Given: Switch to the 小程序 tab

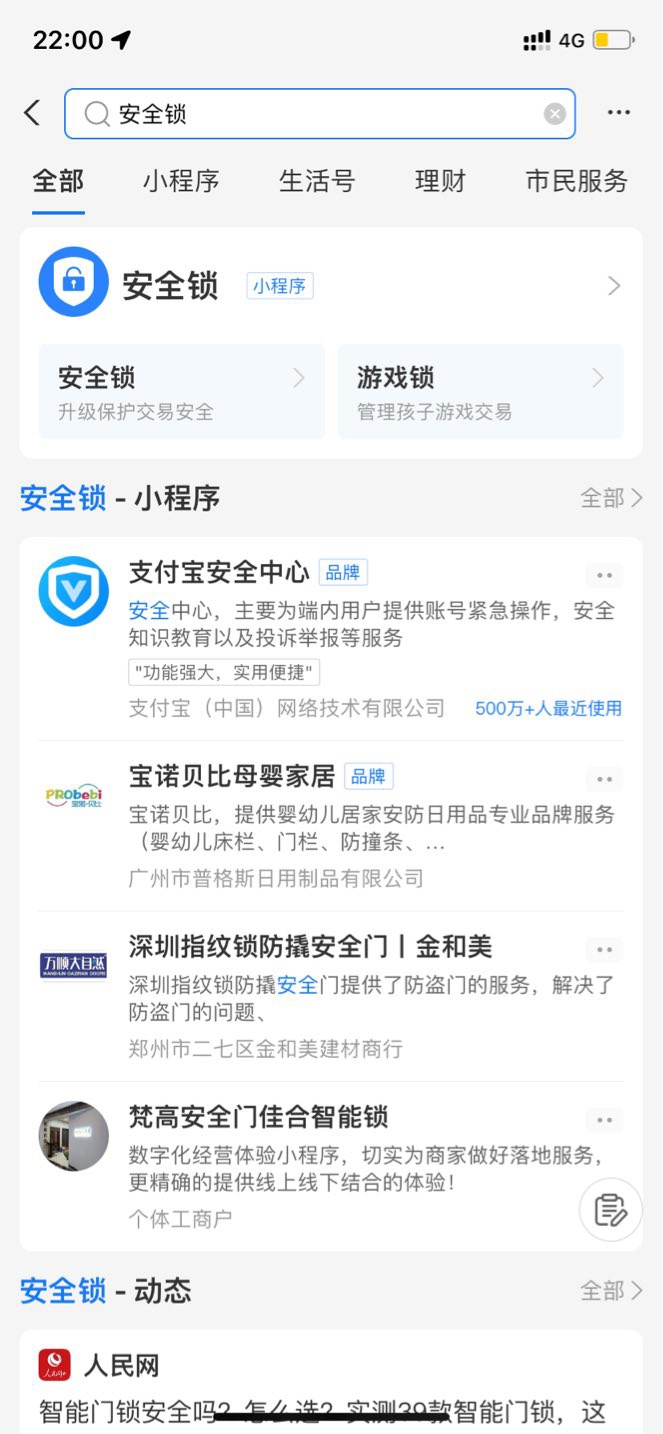Looking at the screenshot, I should (x=181, y=181).
